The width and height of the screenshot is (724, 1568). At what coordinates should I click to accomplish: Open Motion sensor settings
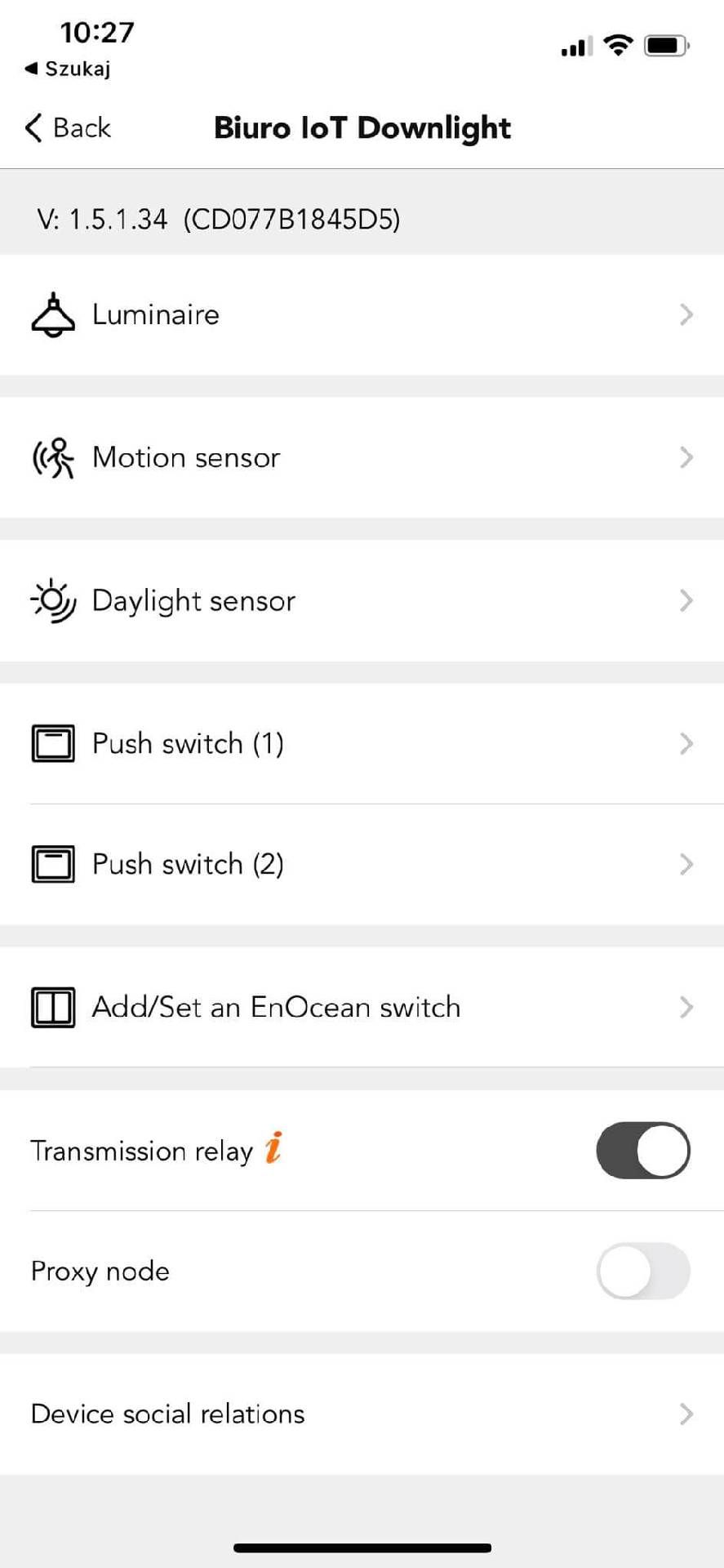[362, 457]
